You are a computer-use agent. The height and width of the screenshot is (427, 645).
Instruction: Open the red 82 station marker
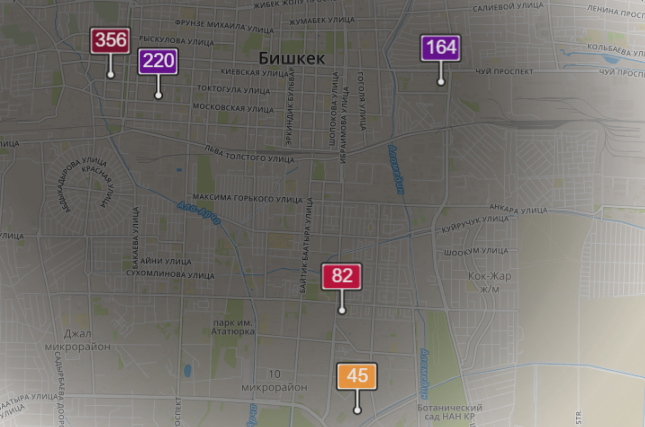pyautogui.click(x=342, y=276)
